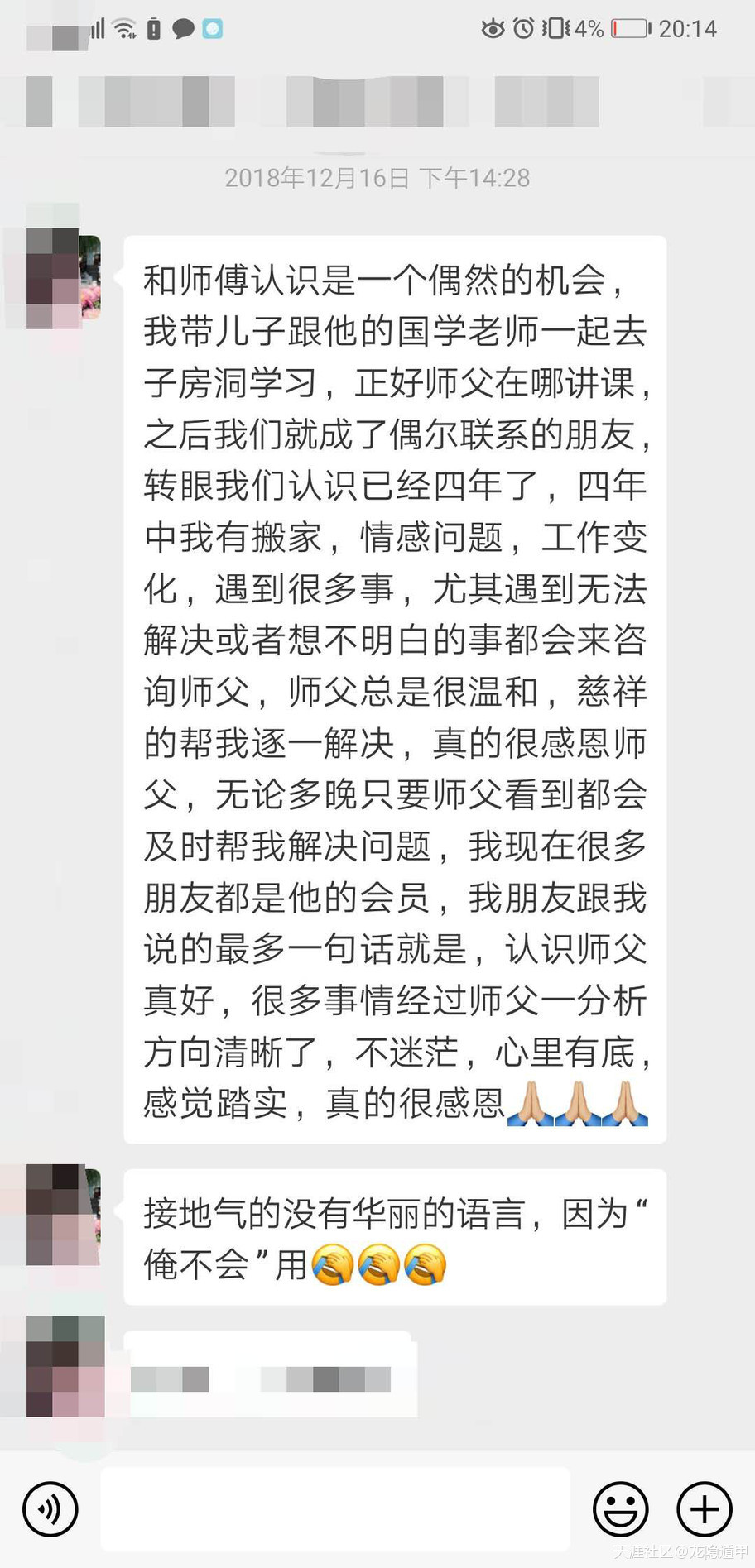The image size is (755, 1568).
Task: Open the plus attachments menu
Action: (705, 1509)
